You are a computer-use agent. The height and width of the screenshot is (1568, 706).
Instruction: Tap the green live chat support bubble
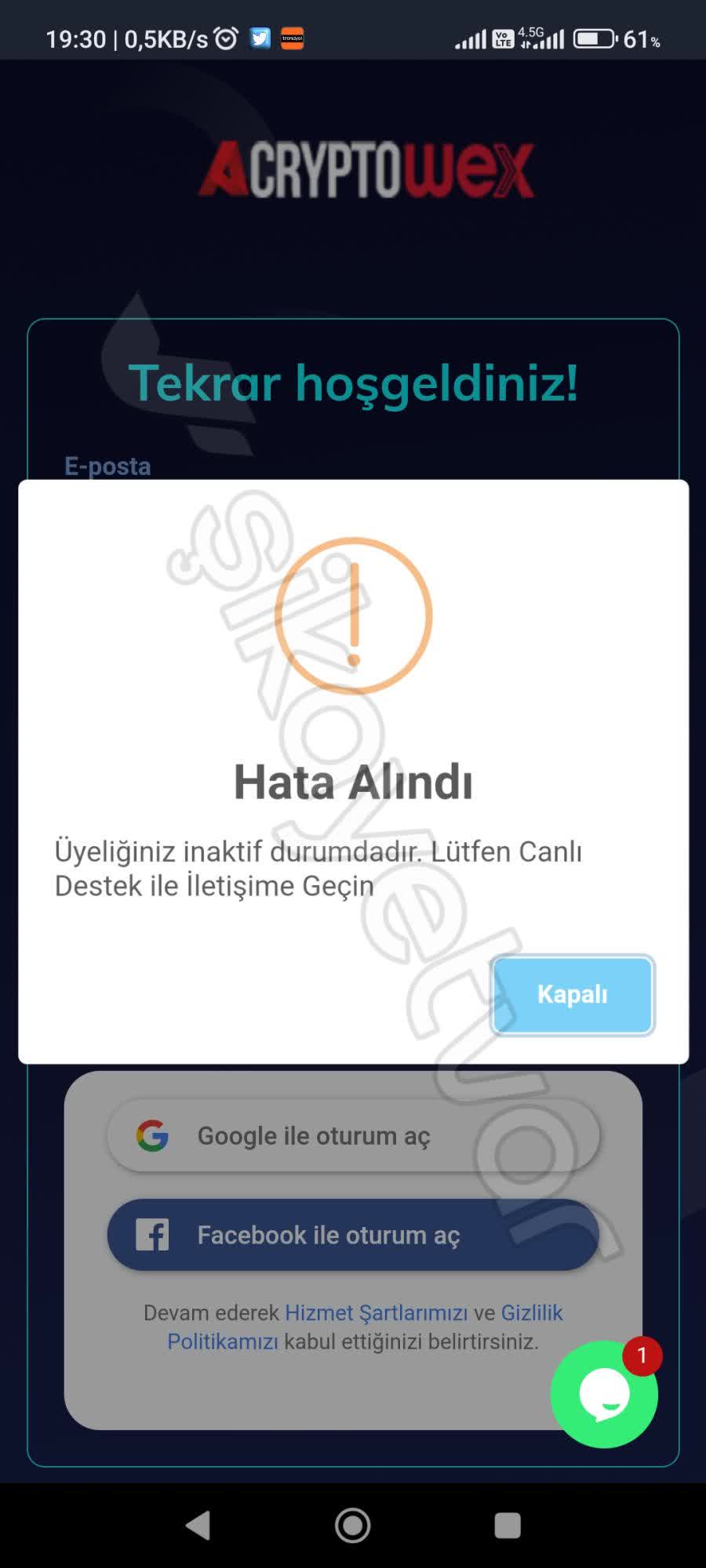606,1396
